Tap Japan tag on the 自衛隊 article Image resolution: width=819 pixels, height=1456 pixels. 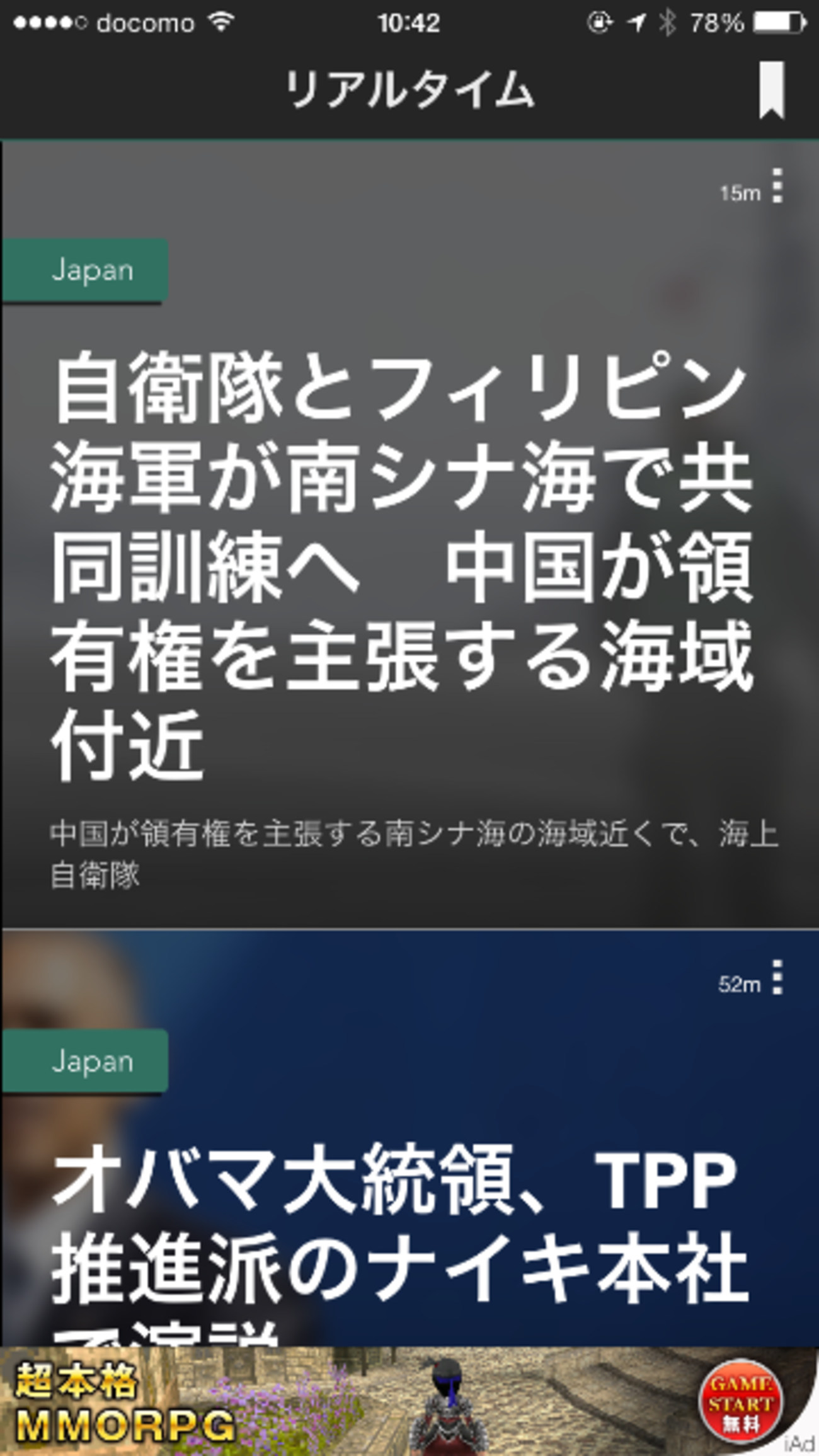pyautogui.click(x=84, y=270)
